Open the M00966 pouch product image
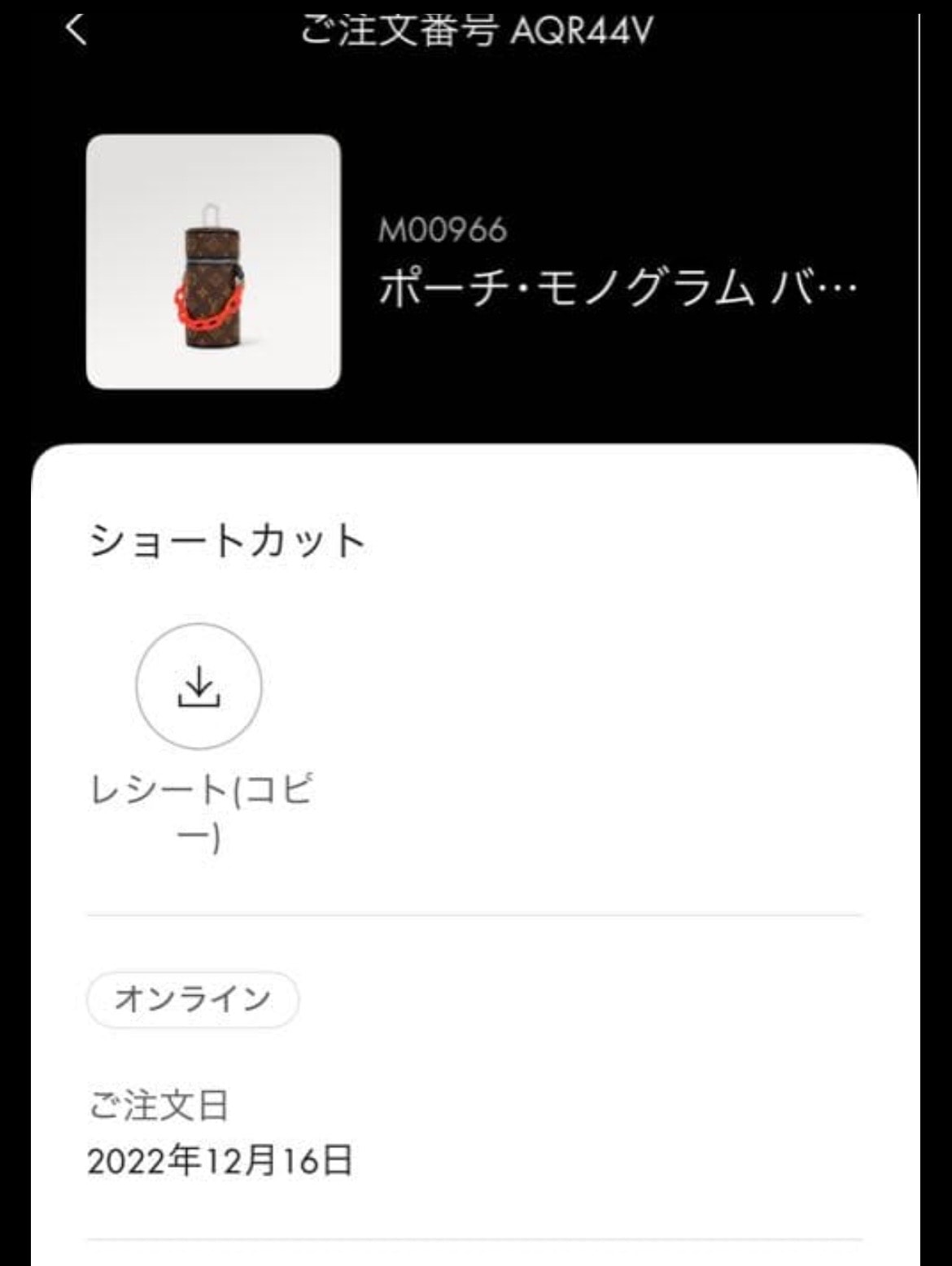Viewport: 952px width, 1266px height. (213, 261)
